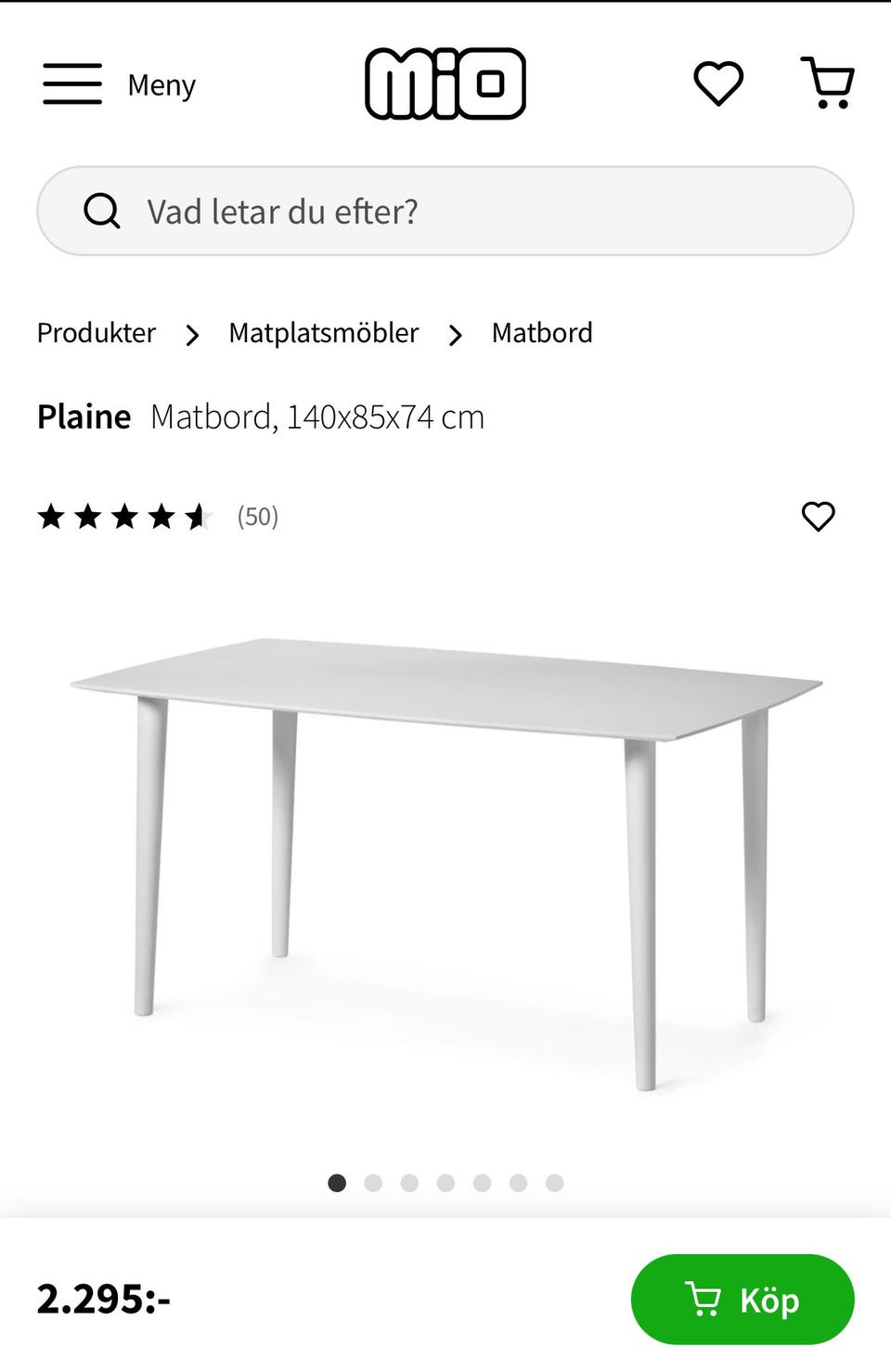Open the hamburger Meny icon
Screen dimensions: 891x1372
coord(72,83)
